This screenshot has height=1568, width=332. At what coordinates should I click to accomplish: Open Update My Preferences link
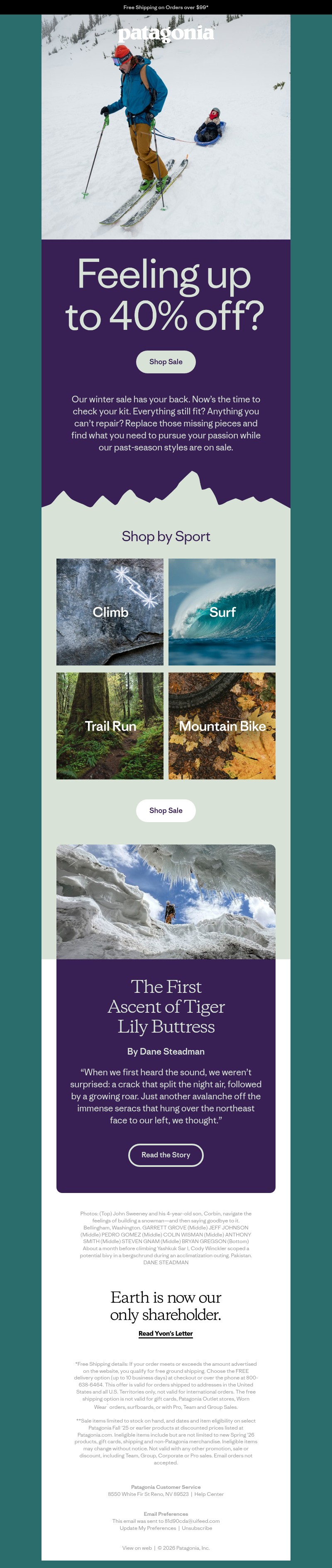point(148,1528)
